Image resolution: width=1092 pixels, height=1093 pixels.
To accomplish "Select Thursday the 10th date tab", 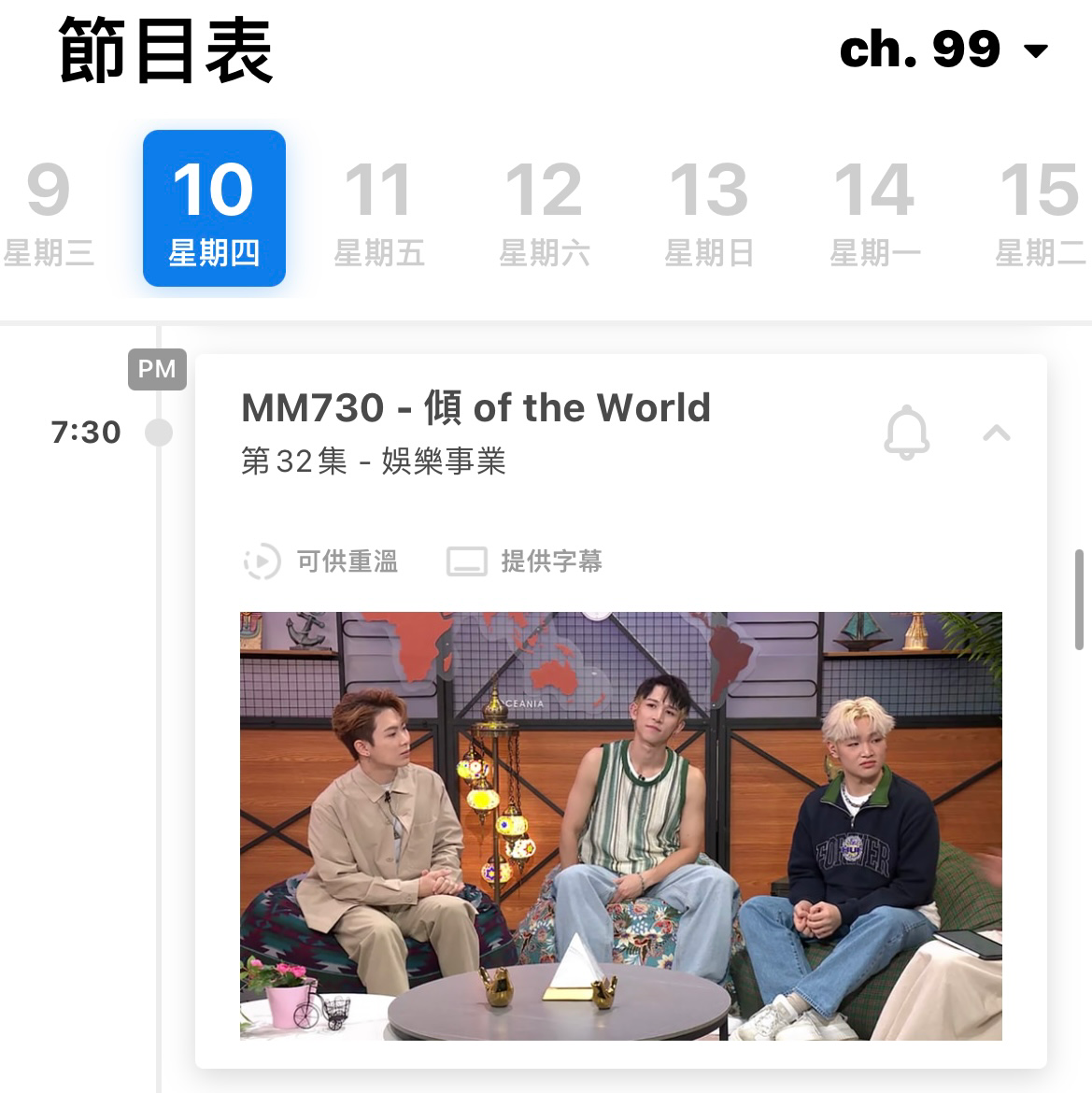I will [213, 207].
